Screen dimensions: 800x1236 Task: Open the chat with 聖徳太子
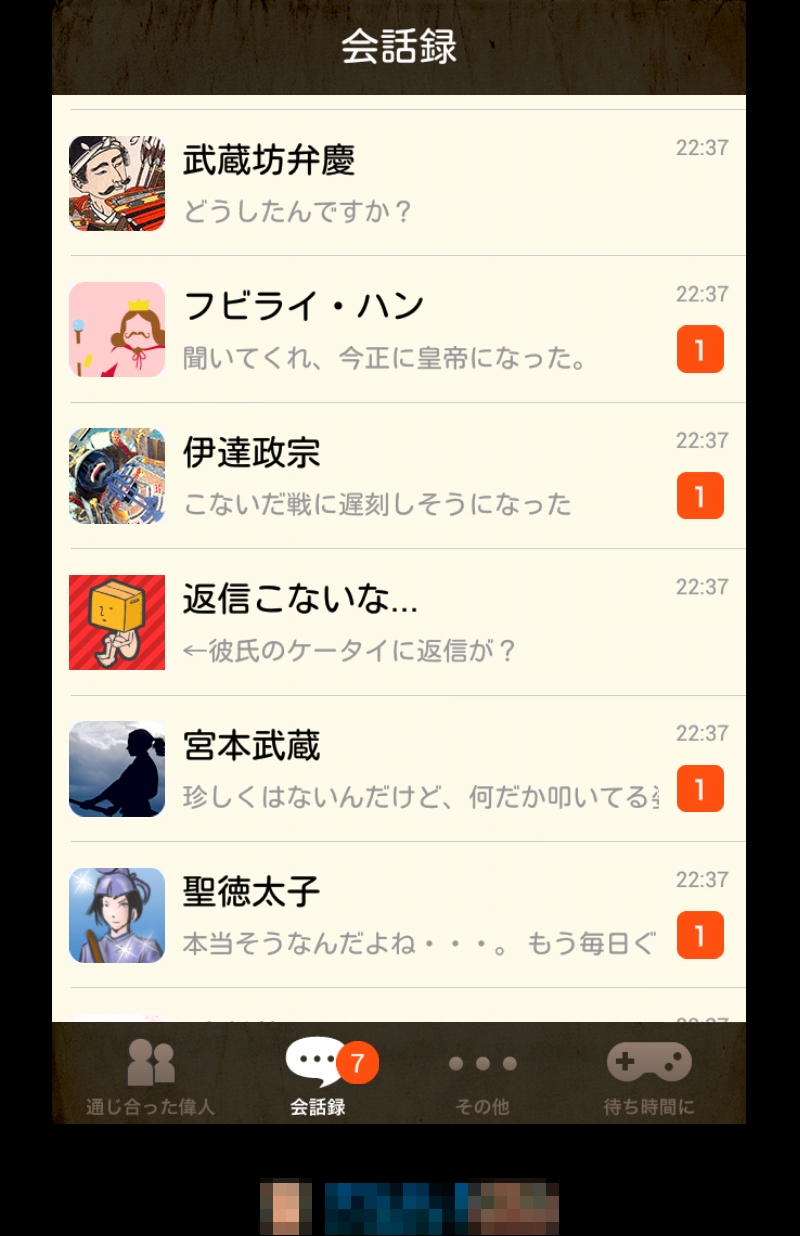coord(398,915)
